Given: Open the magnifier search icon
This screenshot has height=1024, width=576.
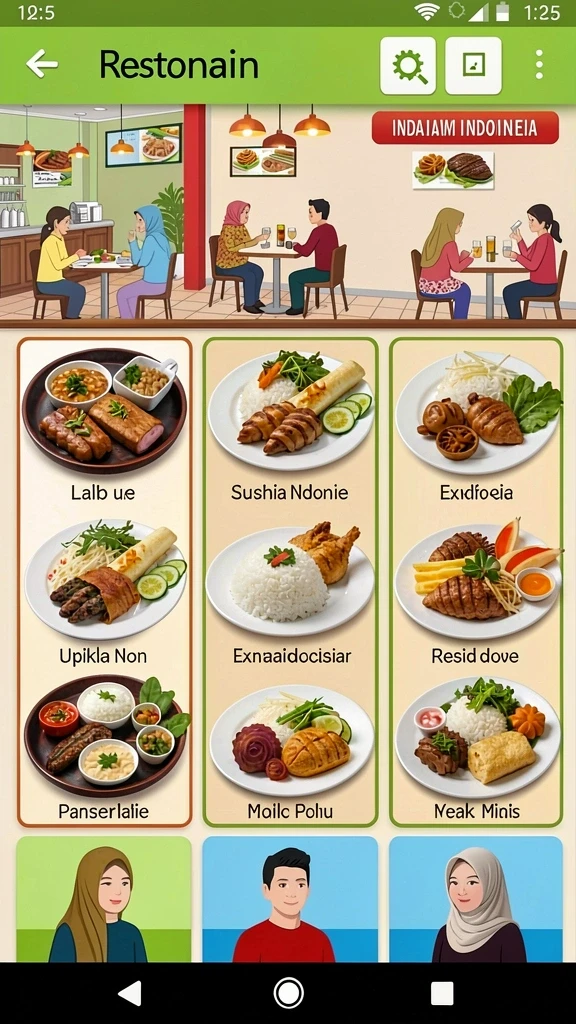Looking at the screenshot, I should click(x=408, y=65).
